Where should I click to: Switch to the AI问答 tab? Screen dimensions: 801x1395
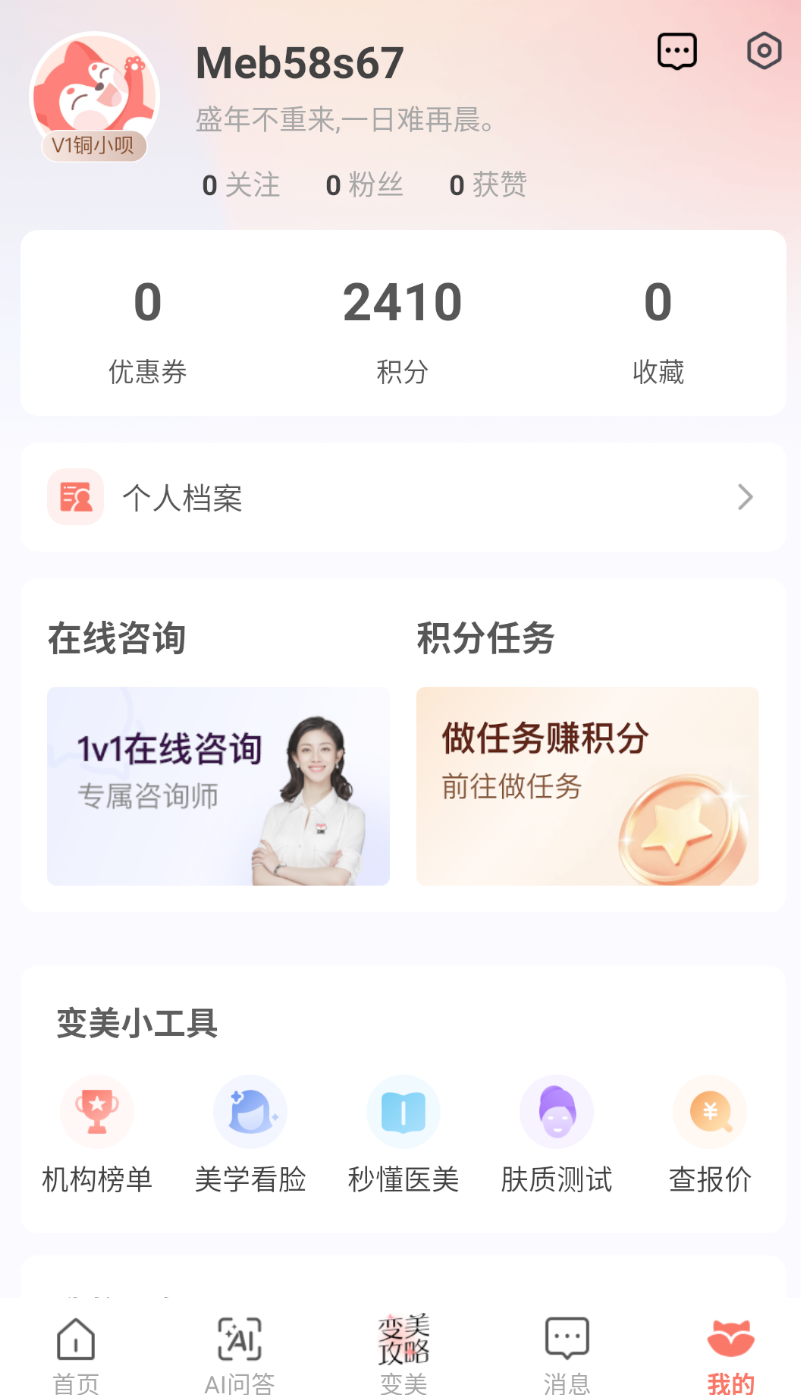[x=239, y=1355]
